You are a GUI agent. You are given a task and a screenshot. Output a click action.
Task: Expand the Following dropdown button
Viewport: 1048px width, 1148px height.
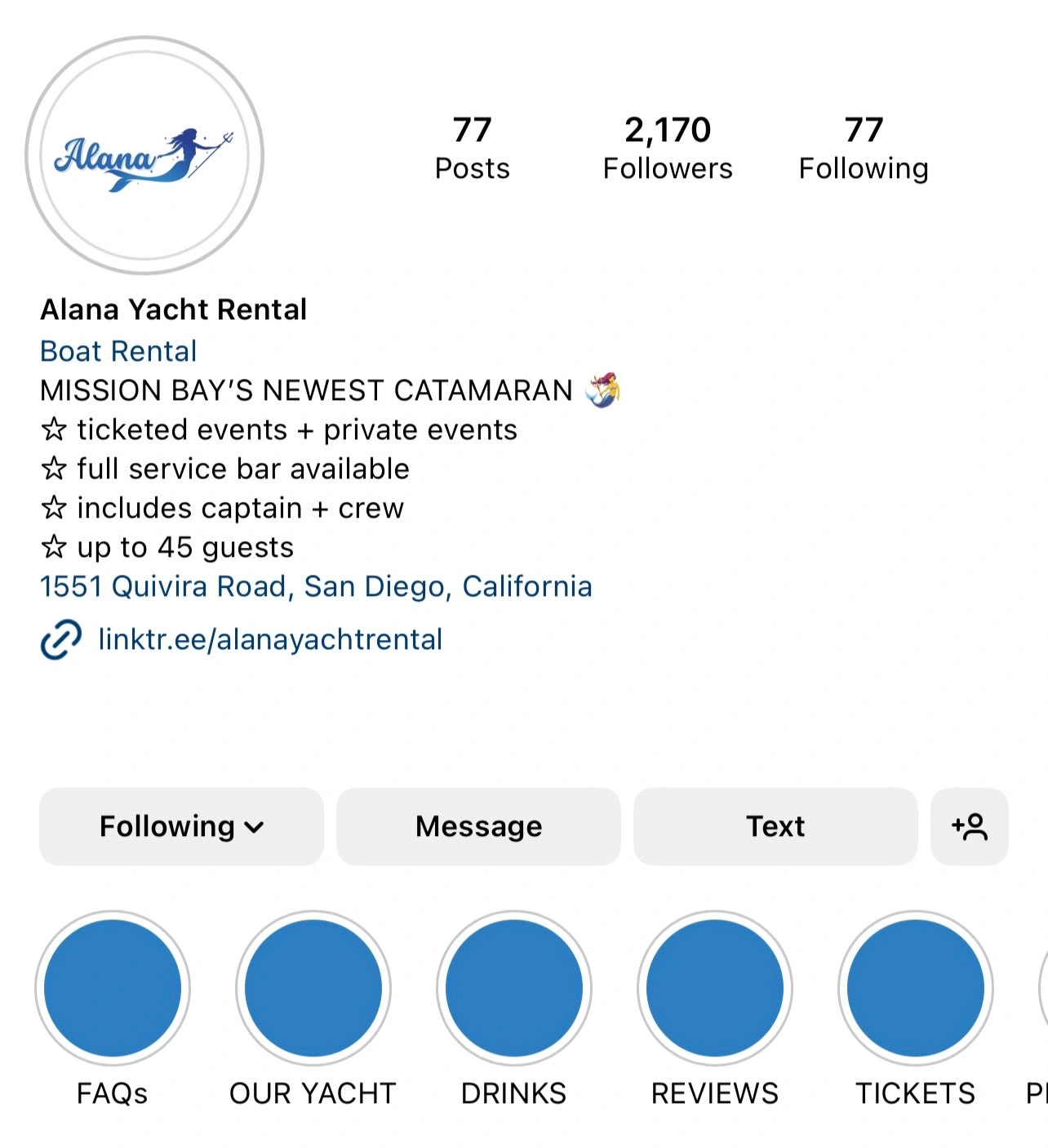[x=181, y=826]
